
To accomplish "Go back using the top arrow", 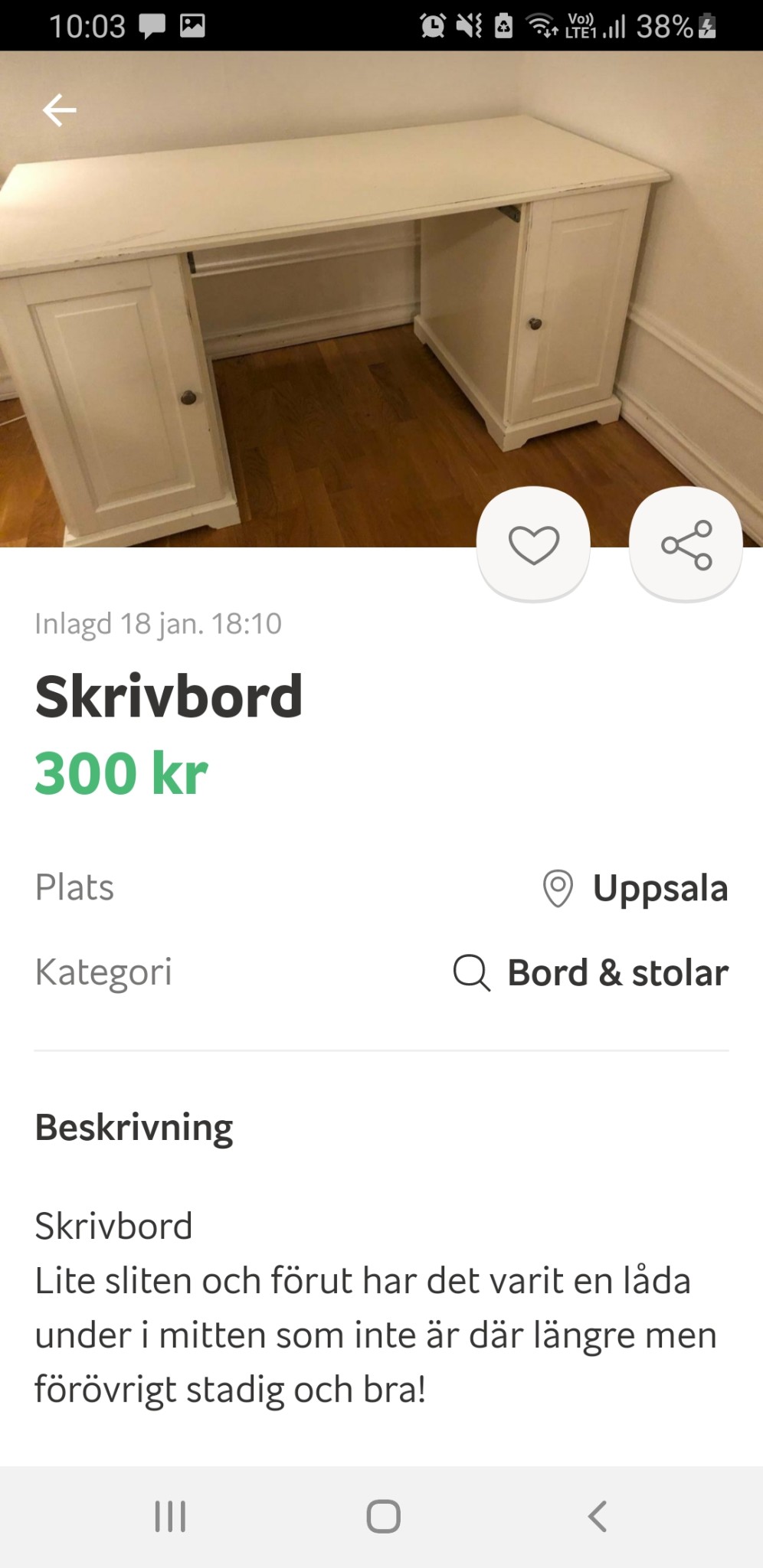I will (x=59, y=110).
